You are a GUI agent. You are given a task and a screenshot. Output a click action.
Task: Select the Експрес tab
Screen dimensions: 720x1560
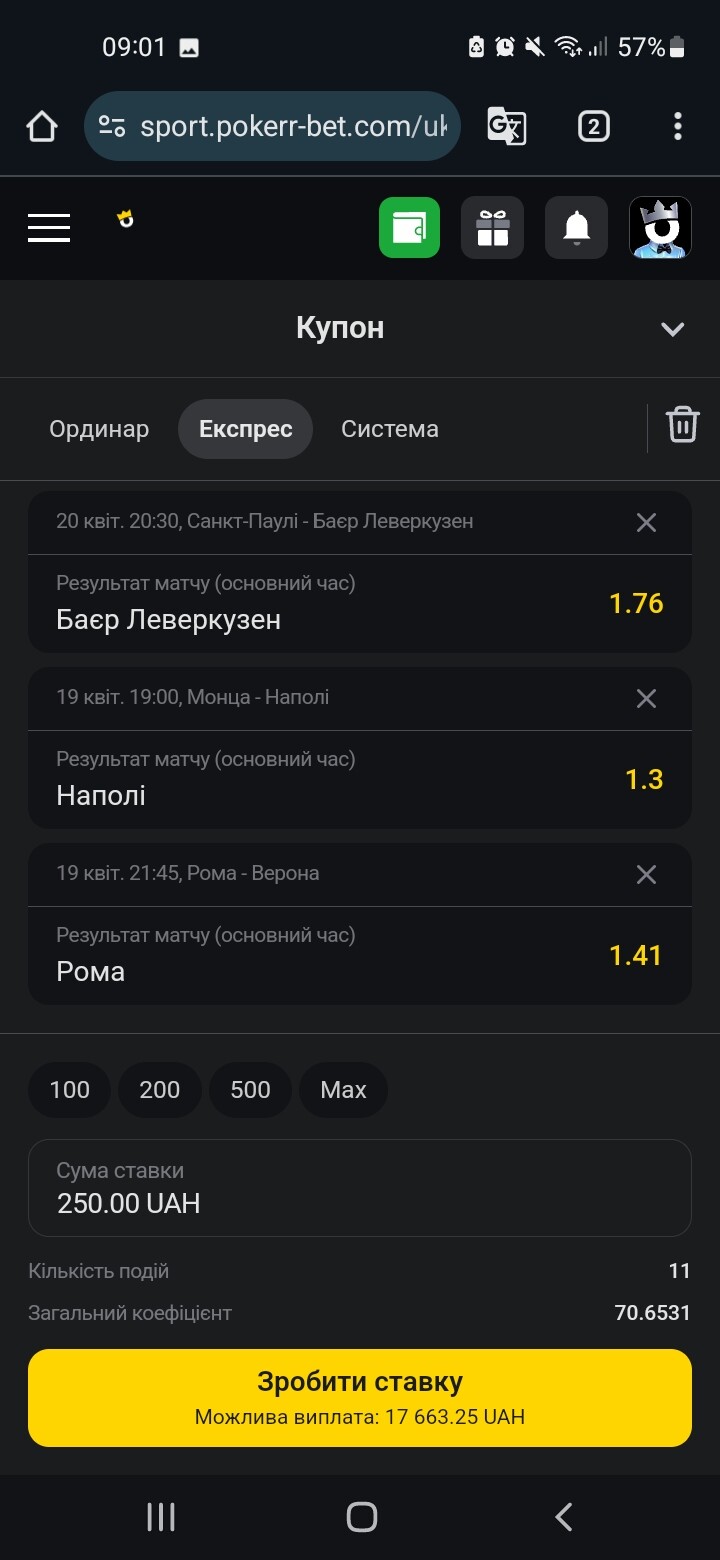point(246,429)
